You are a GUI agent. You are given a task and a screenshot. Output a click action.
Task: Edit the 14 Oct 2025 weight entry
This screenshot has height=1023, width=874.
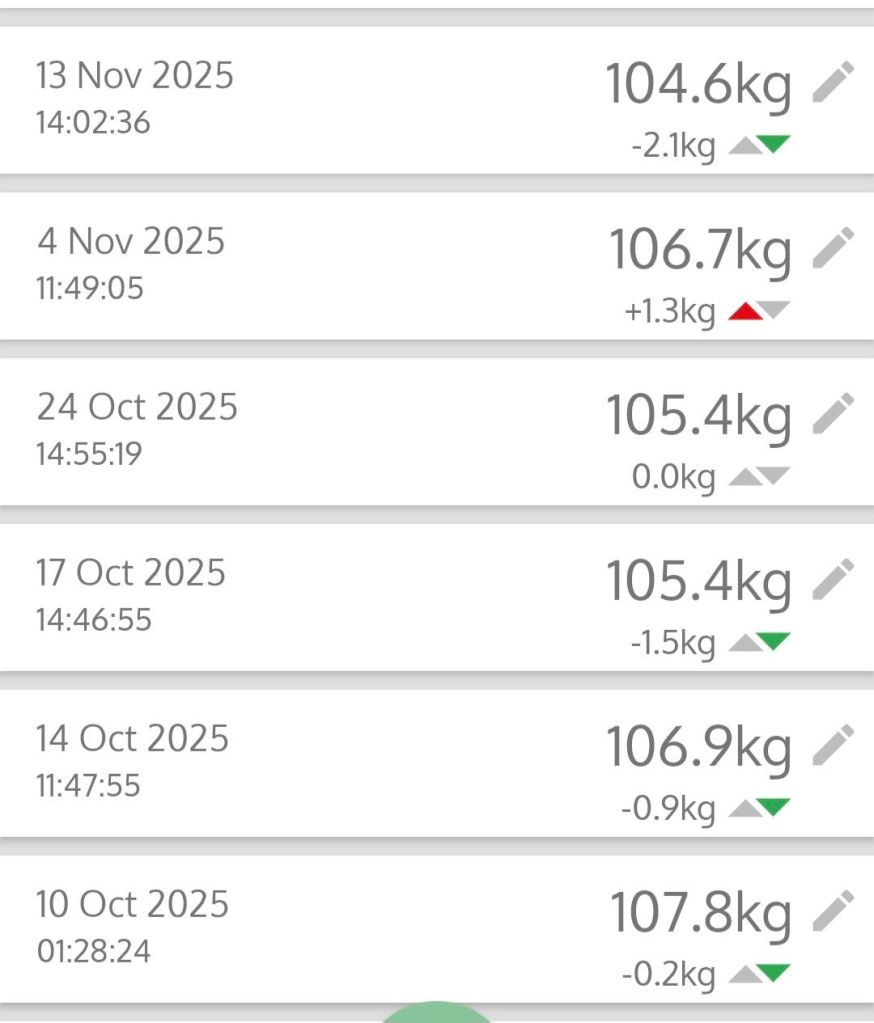click(833, 745)
